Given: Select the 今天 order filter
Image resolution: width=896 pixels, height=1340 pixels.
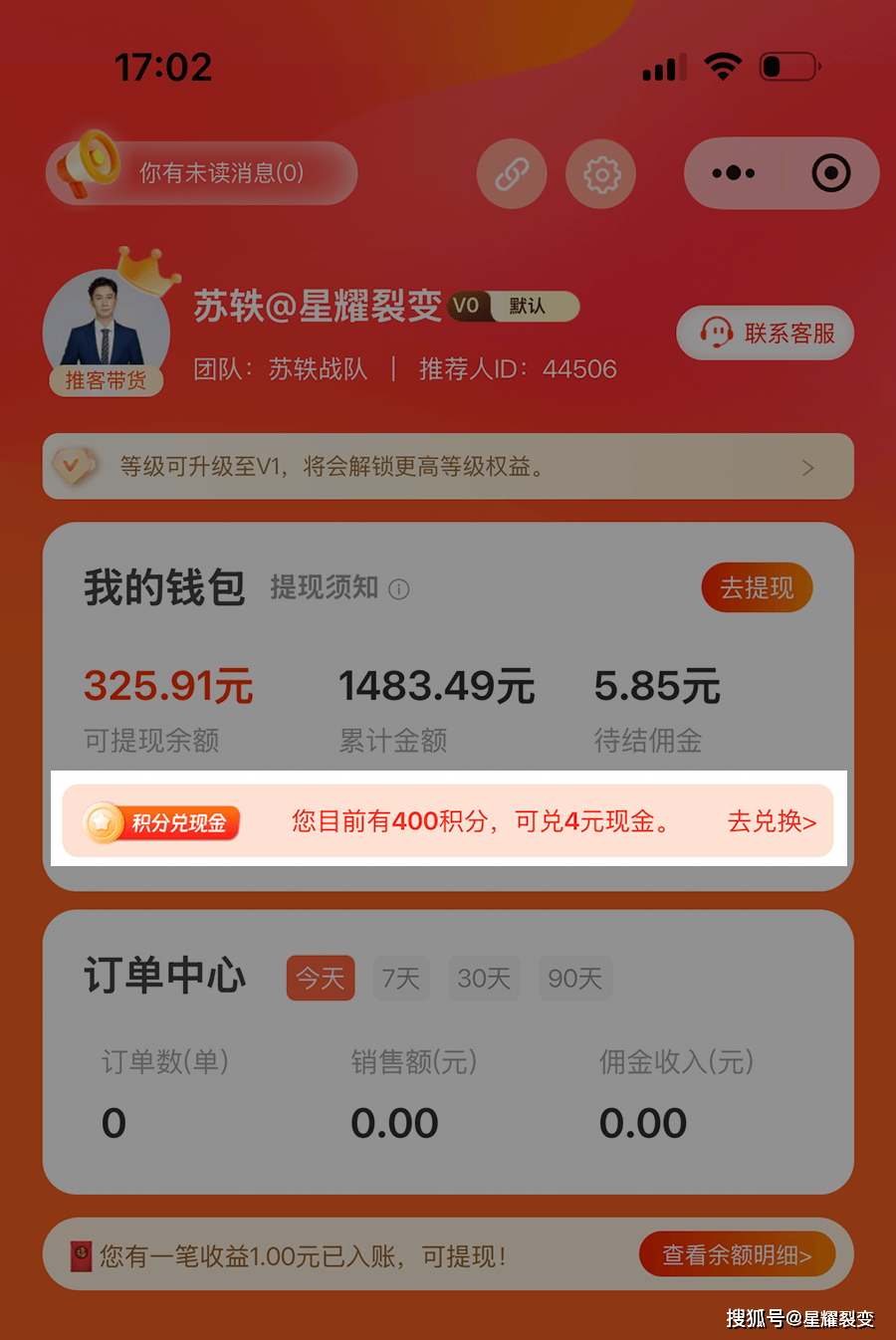Looking at the screenshot, I should pyautogui.click(x=321, y=978).
